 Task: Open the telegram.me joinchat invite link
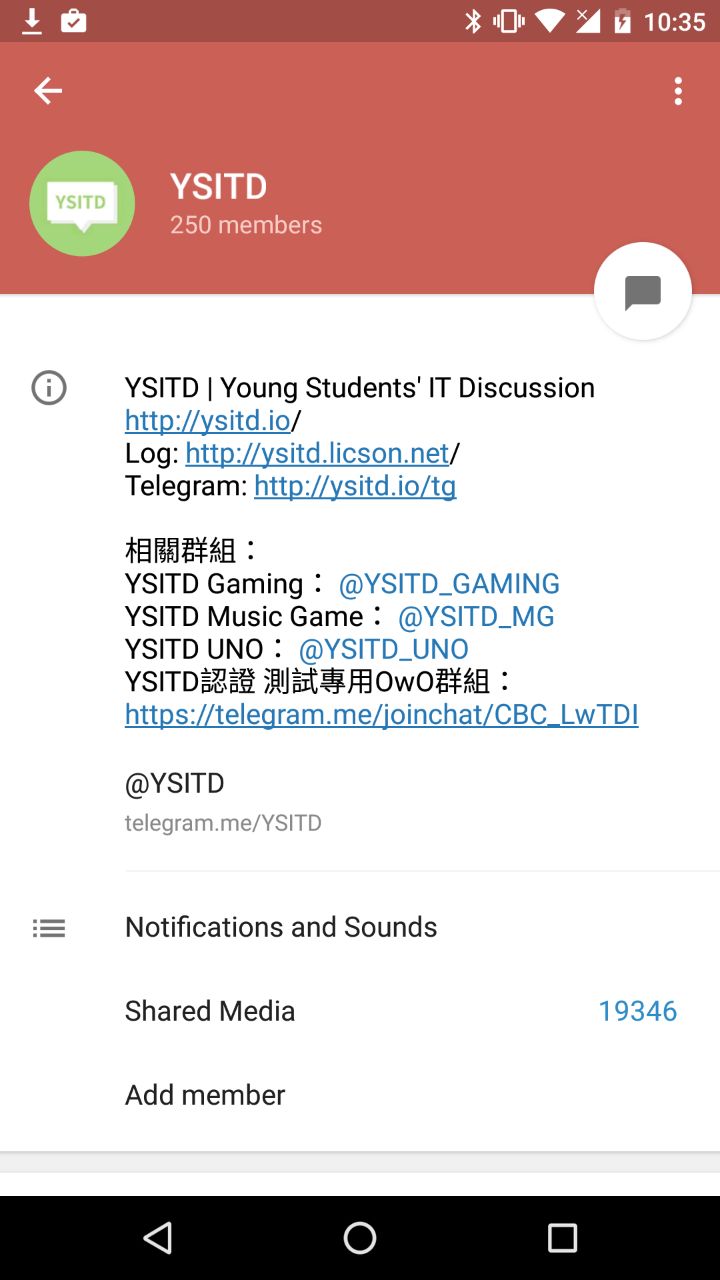pos(381,714)
